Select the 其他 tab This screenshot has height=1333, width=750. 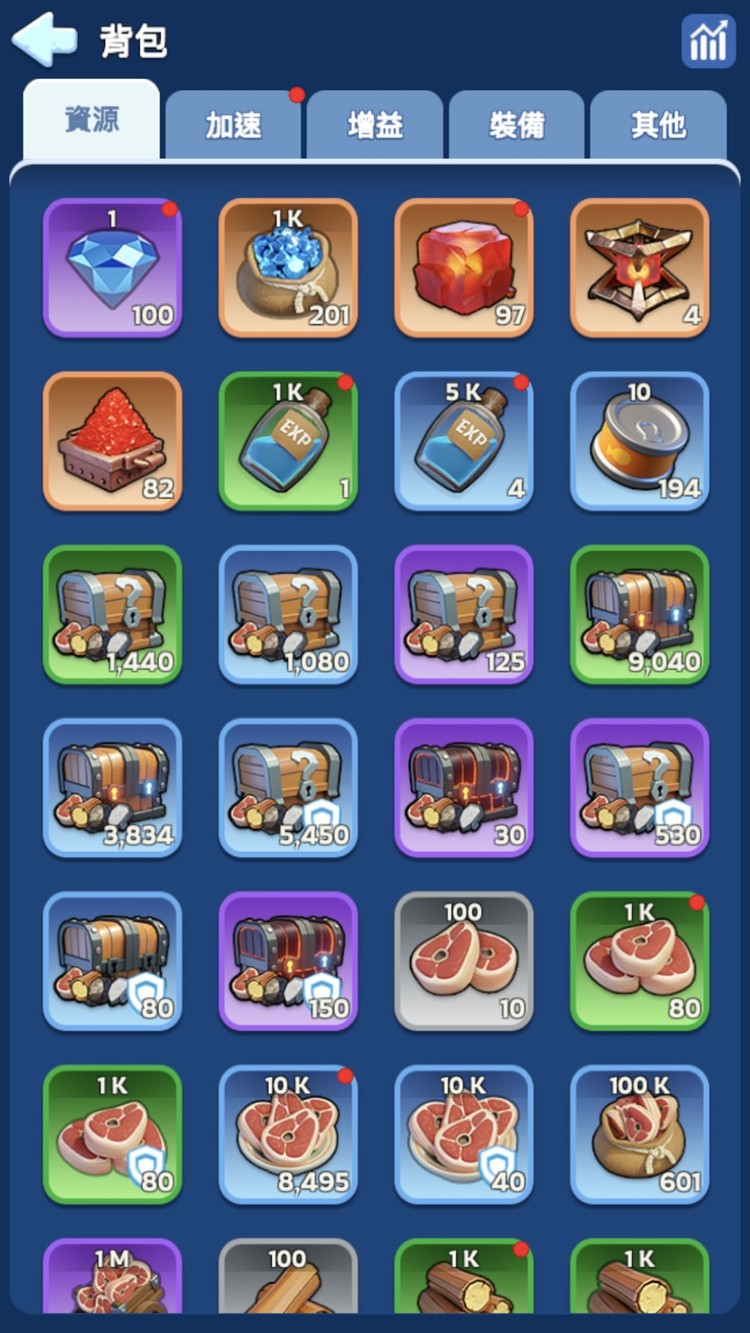(658, 125)
